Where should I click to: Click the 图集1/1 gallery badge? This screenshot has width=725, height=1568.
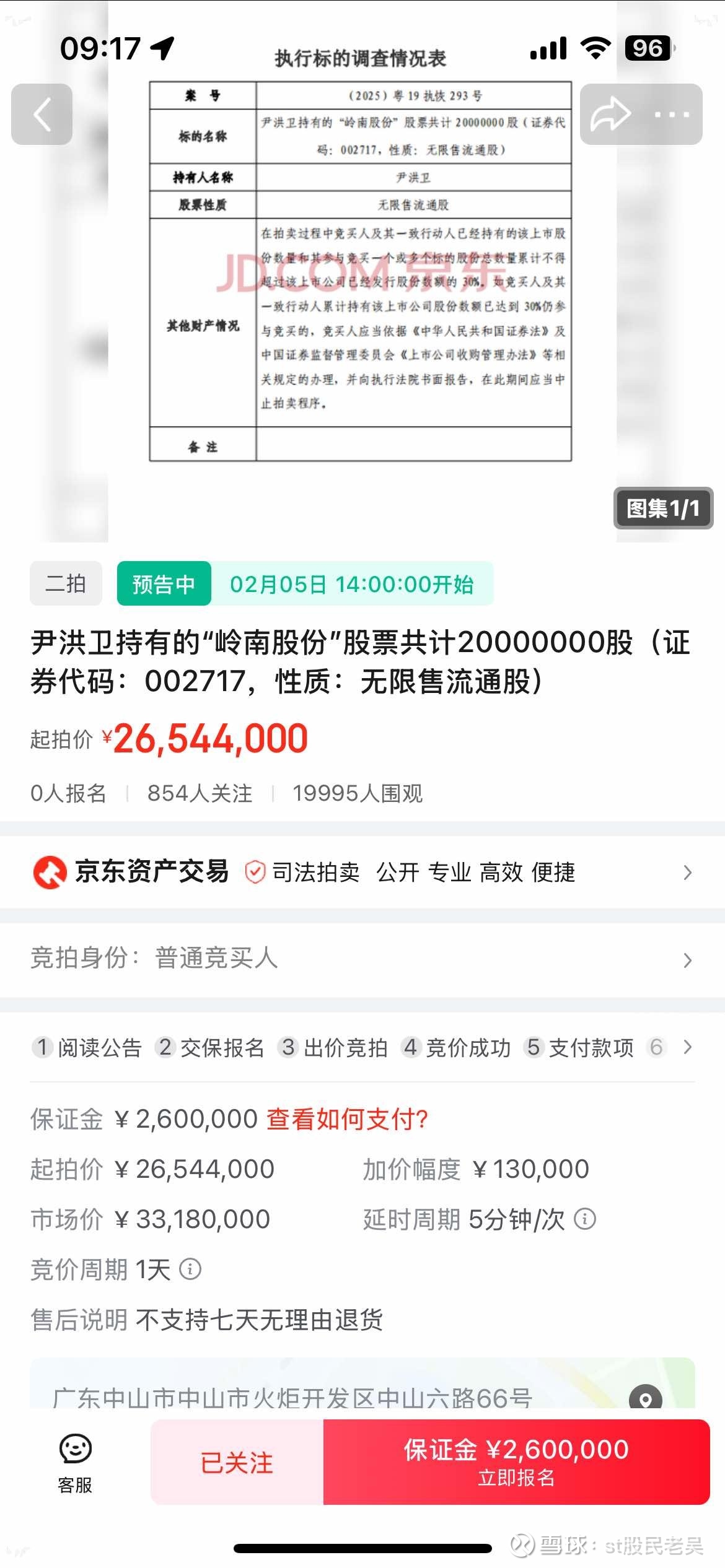pyautogui.click(x=663, y=509)
